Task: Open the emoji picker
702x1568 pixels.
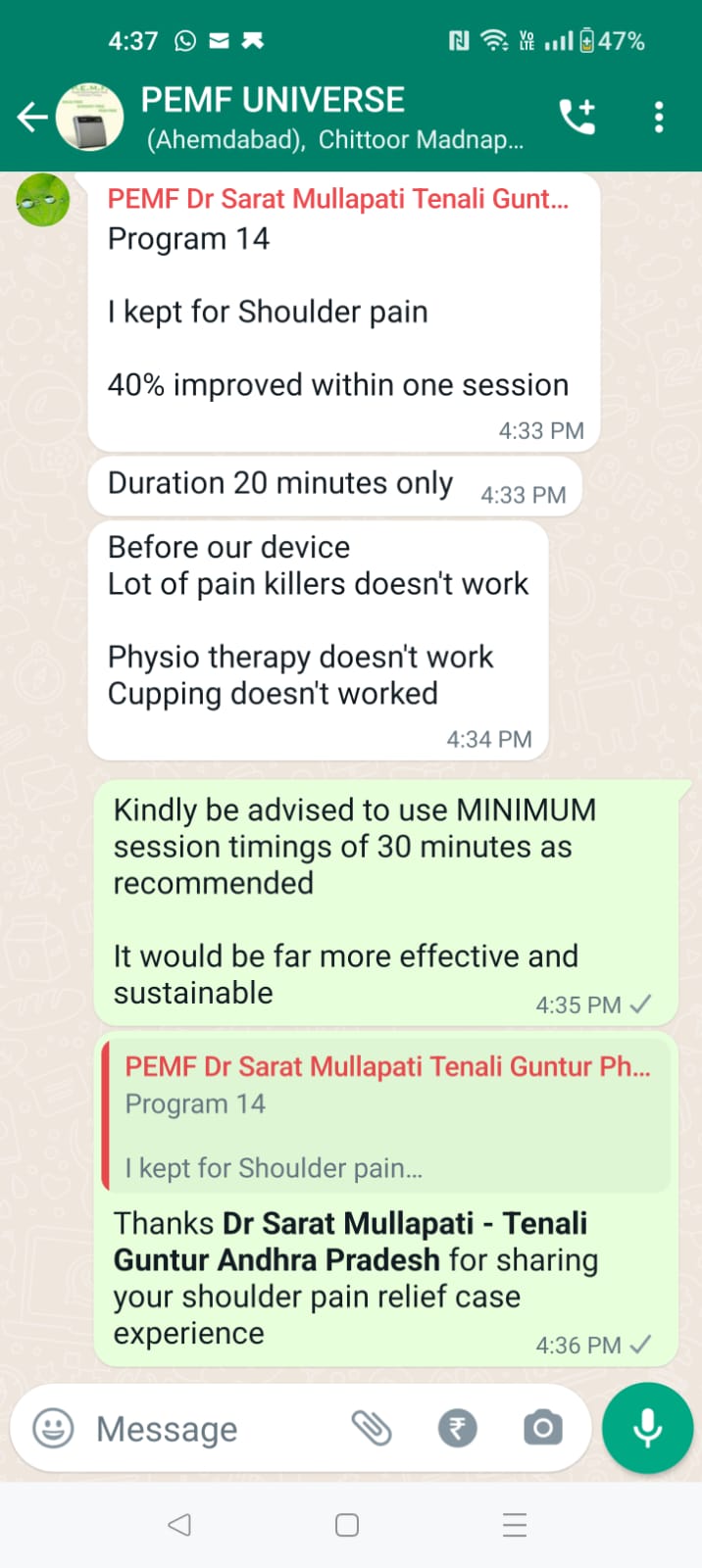Action: (53, 1428)
